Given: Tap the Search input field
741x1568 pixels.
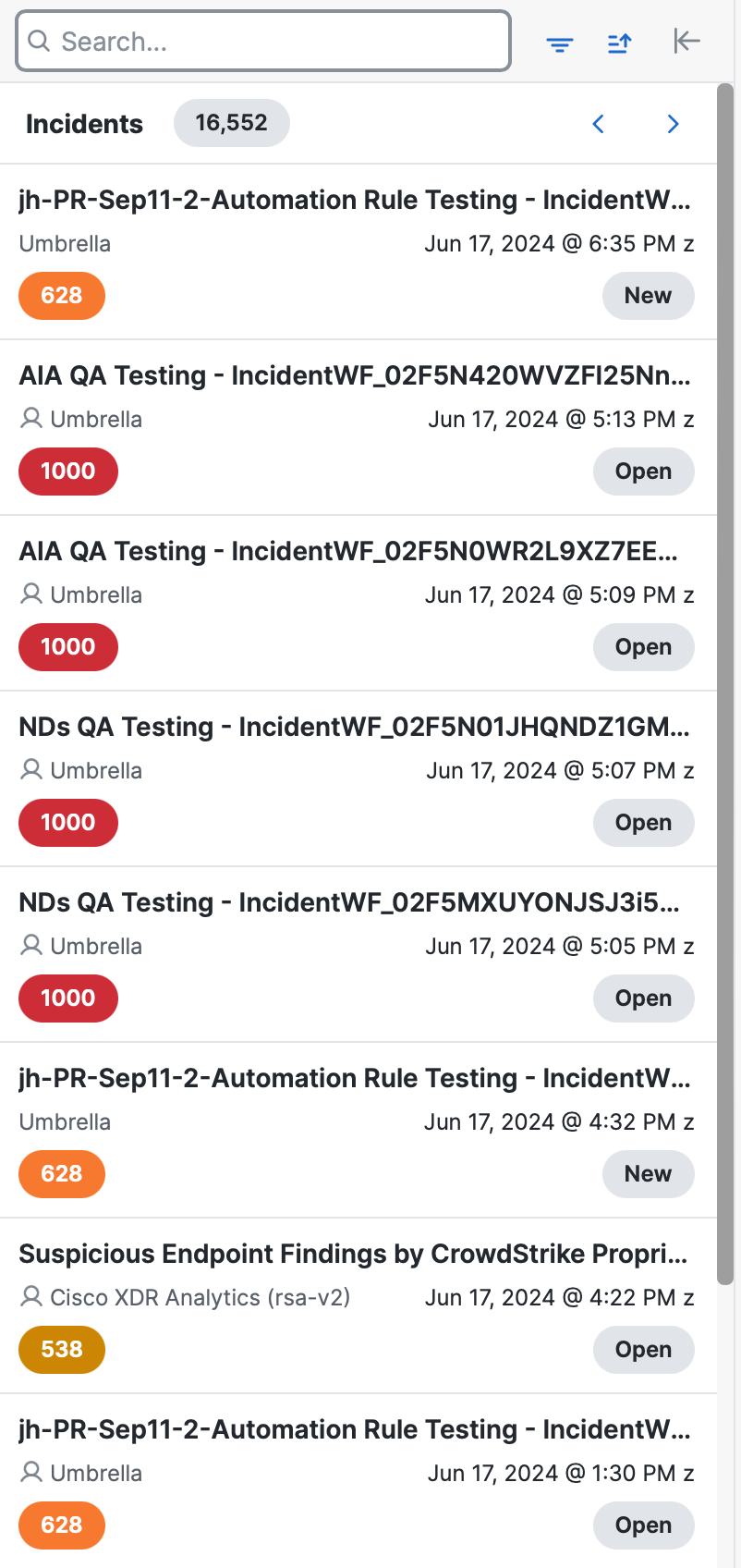Looking at the screenshot, I should pos(263,42).
